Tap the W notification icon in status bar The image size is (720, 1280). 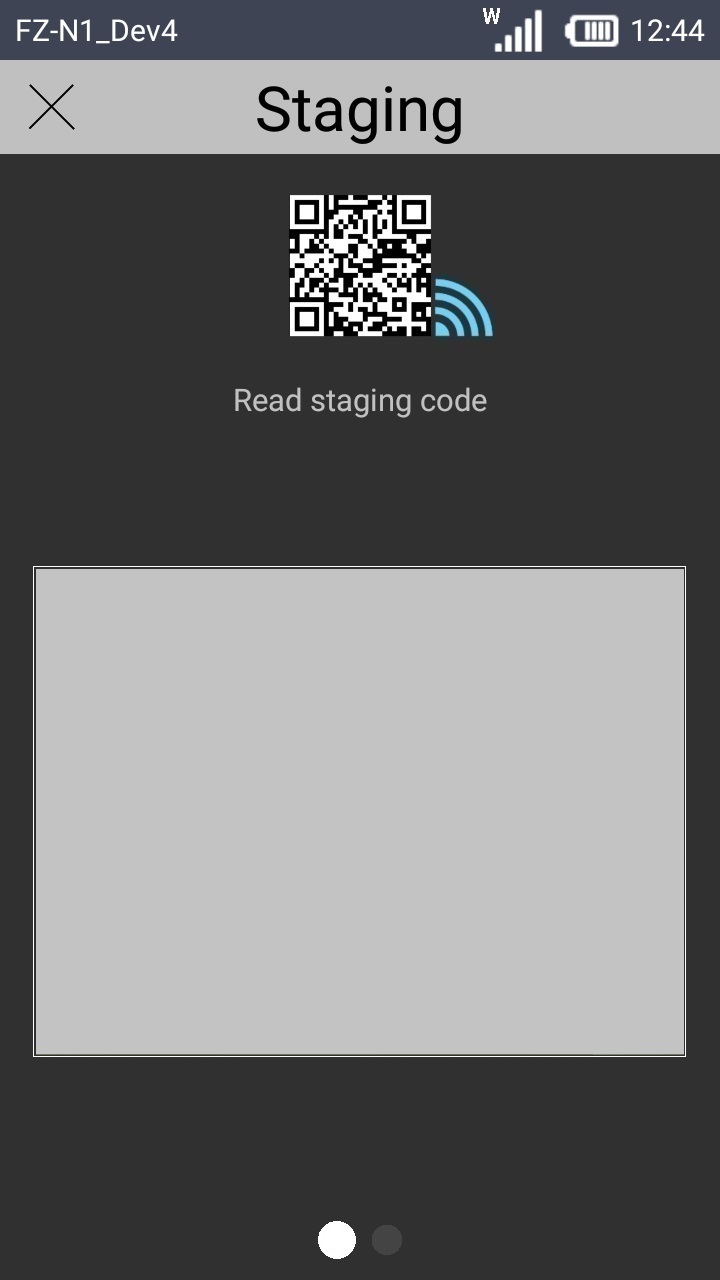point(489,17)
